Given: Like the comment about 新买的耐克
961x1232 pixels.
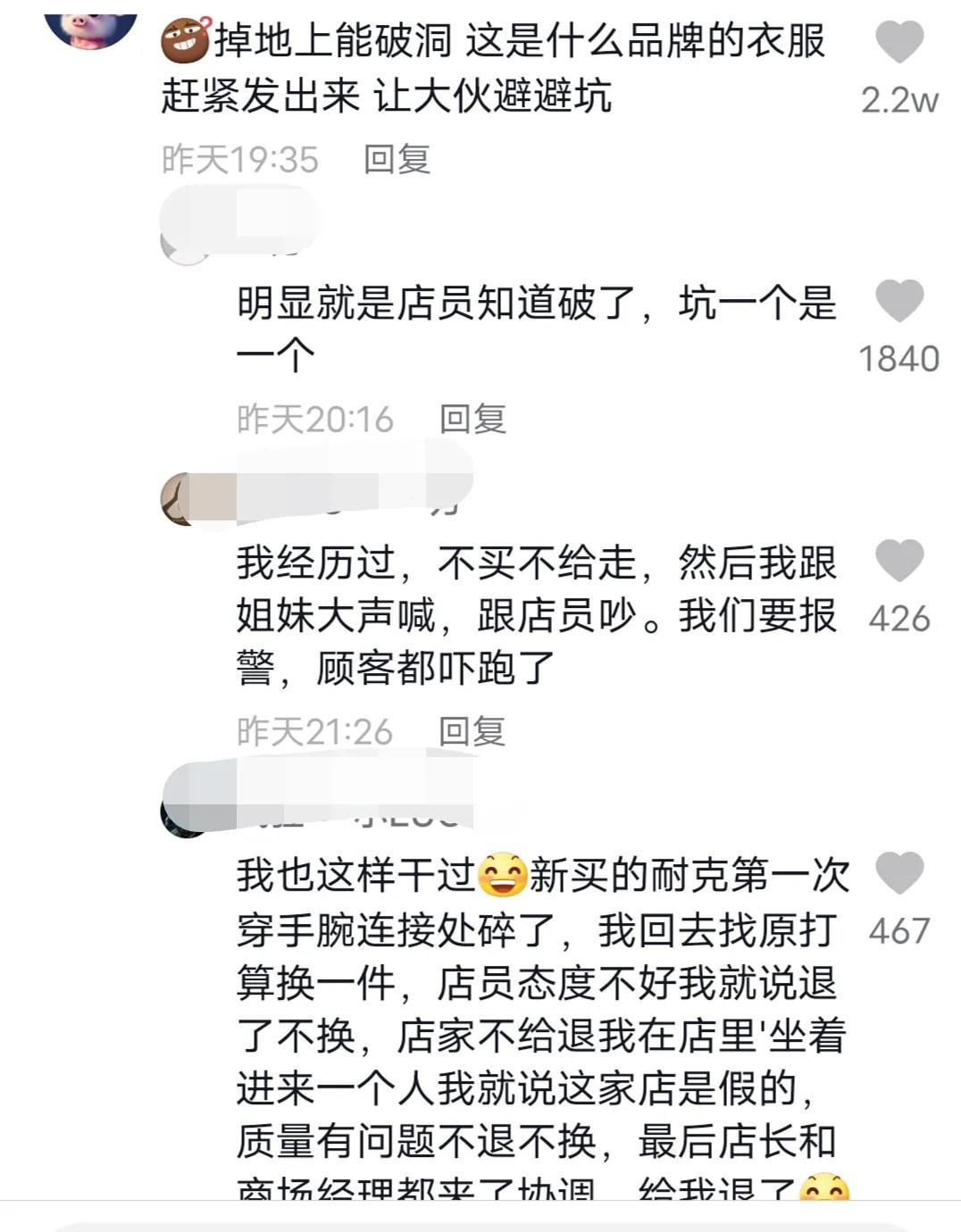Looking at the screenshot, I should [898, 872].
